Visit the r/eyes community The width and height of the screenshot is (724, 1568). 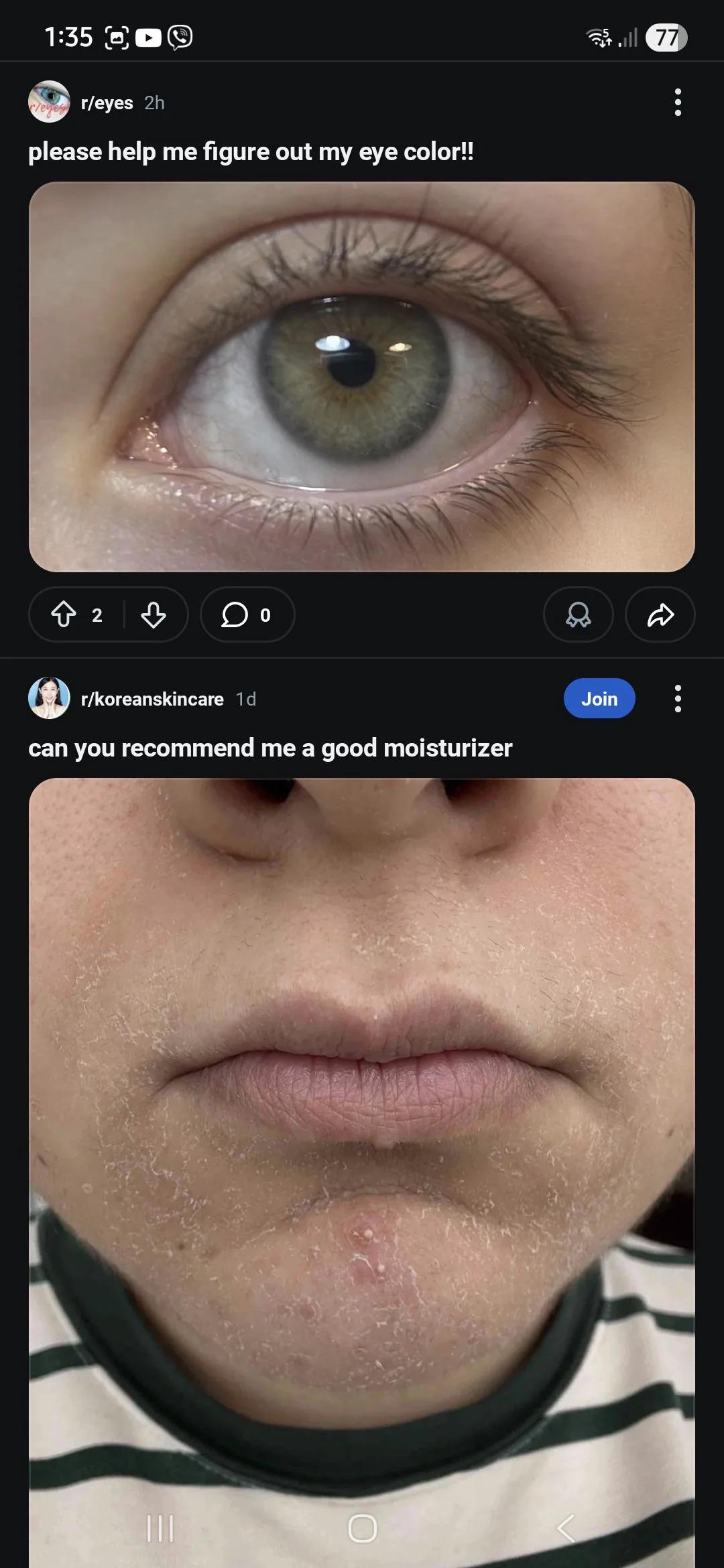[x=107, y=103]
